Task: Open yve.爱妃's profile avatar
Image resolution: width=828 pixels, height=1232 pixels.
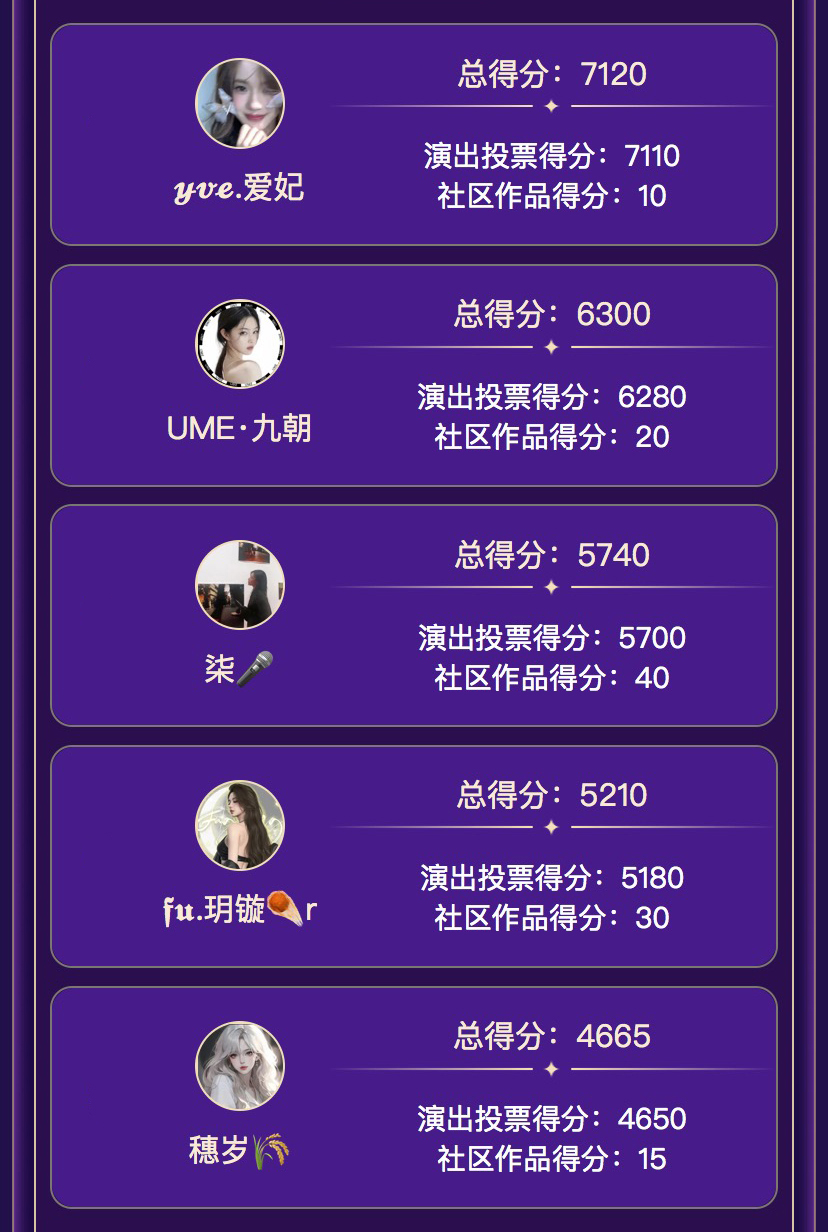Action: click(x=240, y=104)
